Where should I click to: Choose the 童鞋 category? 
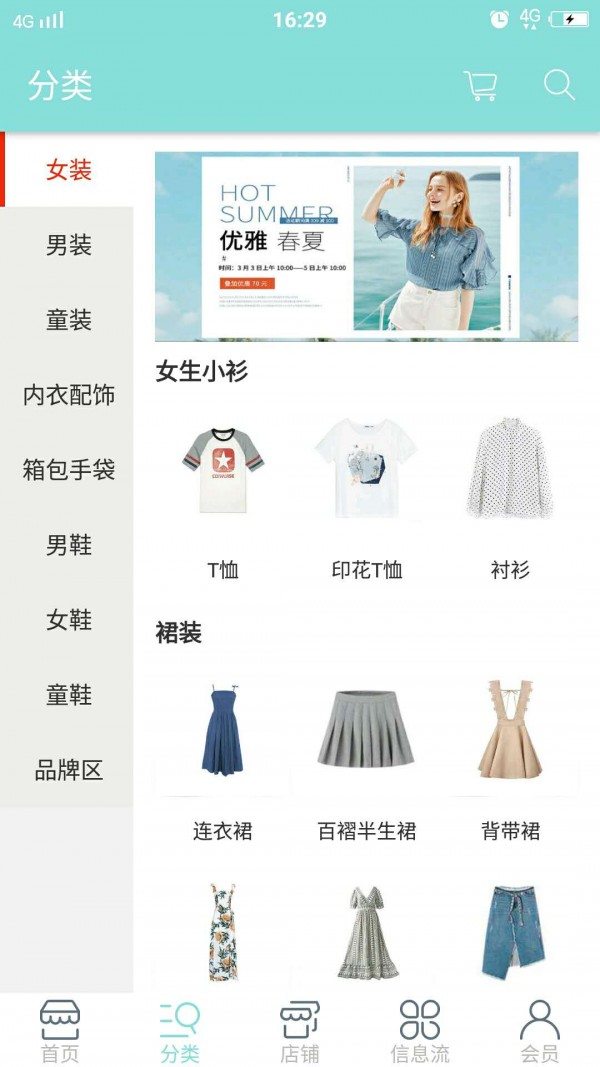click(x=68, y=695)
